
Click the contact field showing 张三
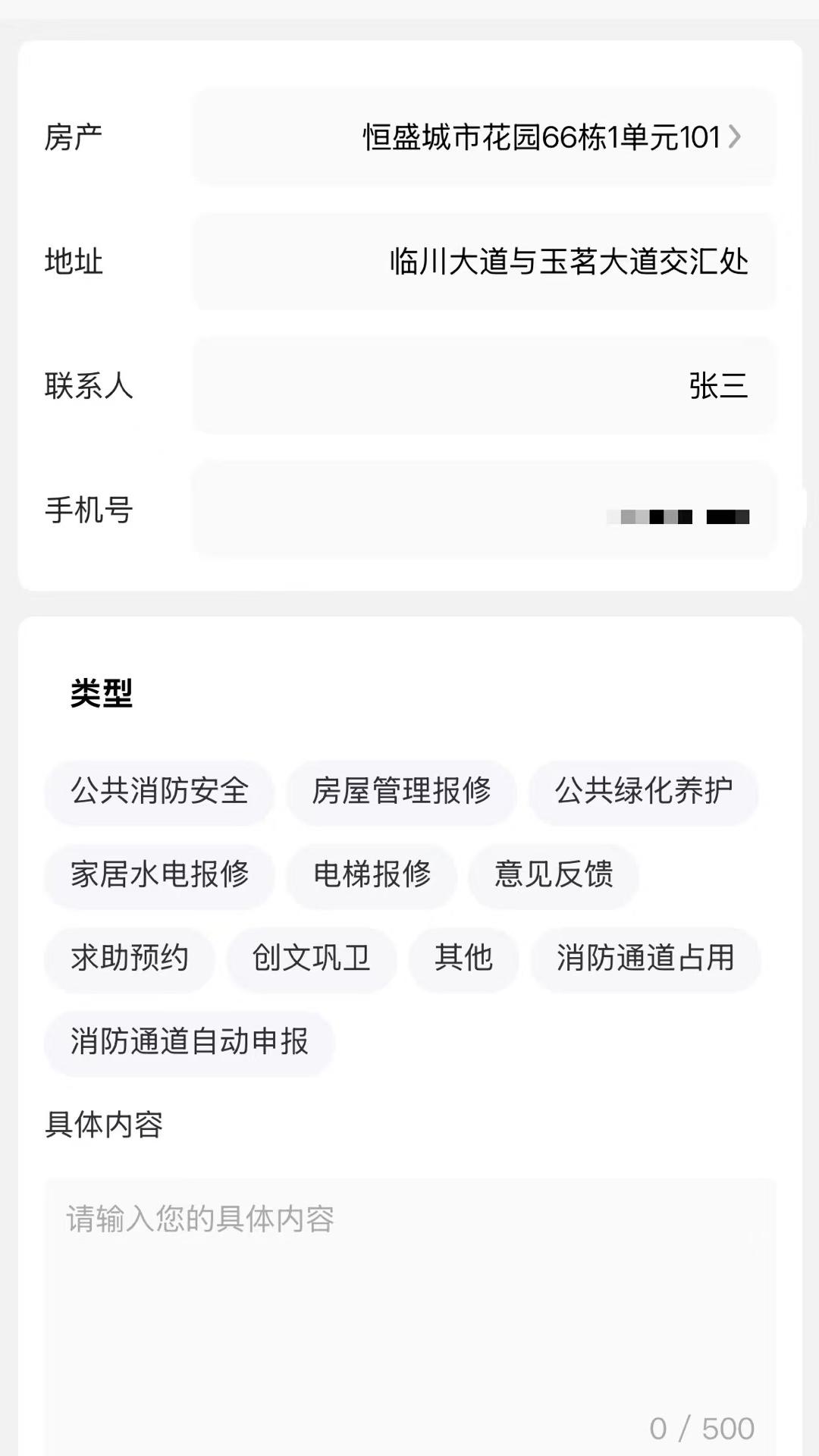pyautogui.click(x=485, y=385)
